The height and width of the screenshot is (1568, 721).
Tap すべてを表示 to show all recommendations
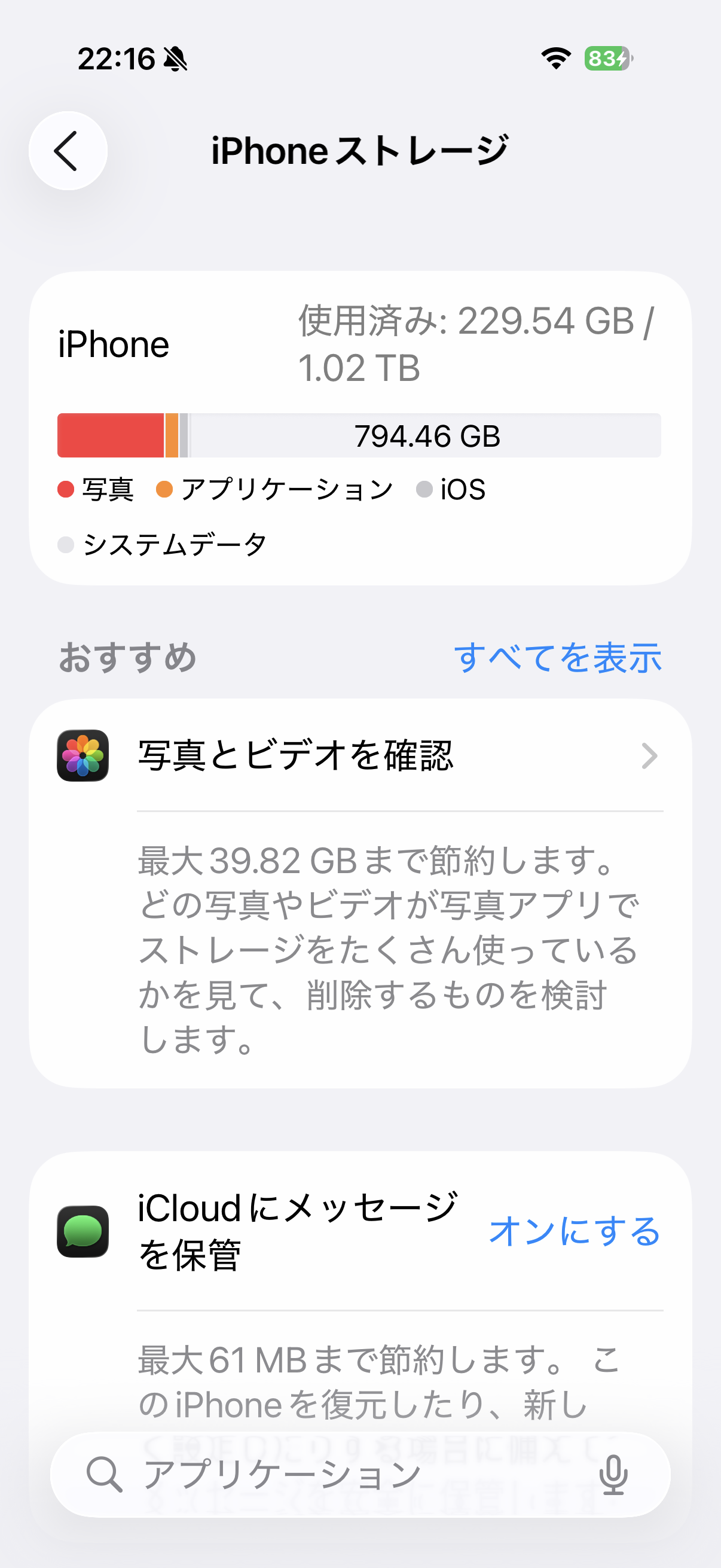point(557,657)
